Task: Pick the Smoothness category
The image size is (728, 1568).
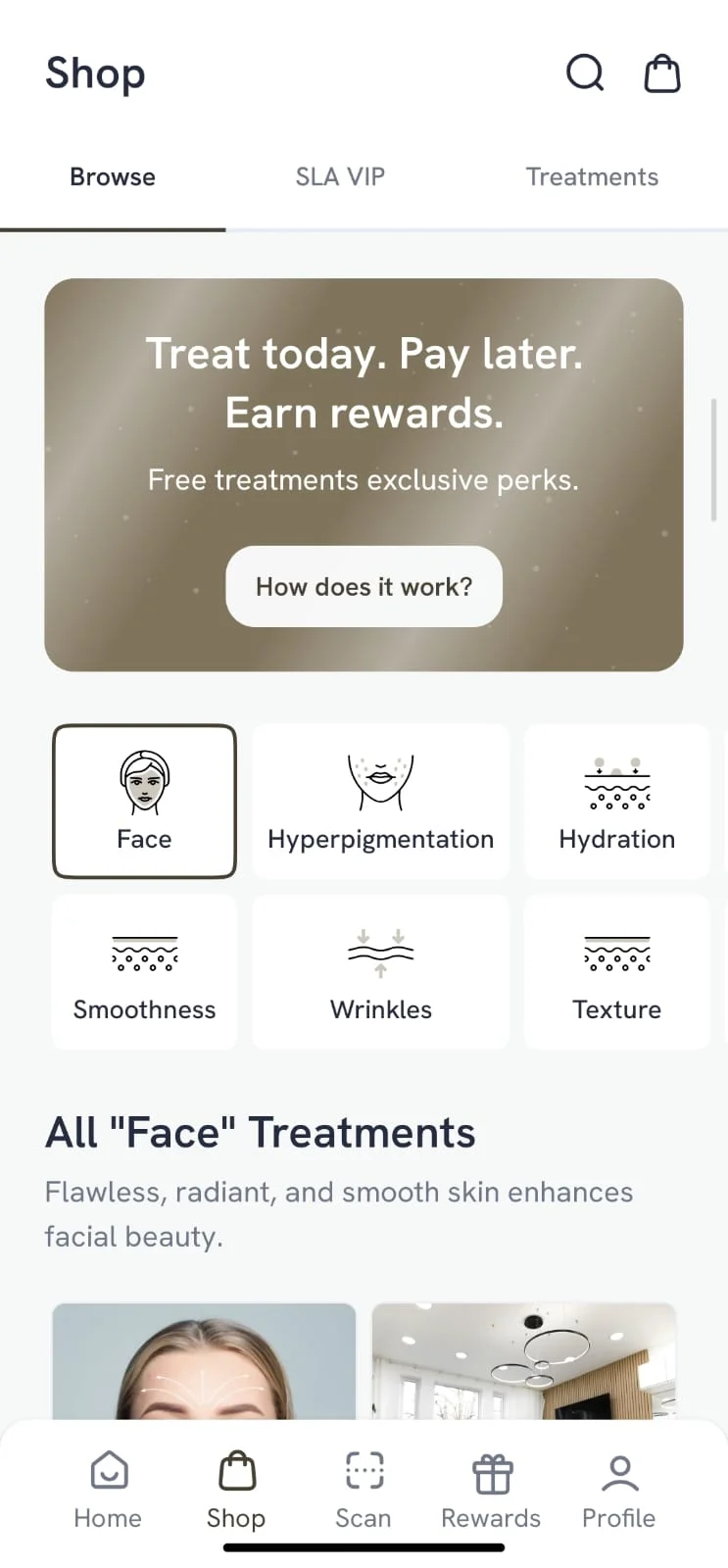Action: (144, 972)
